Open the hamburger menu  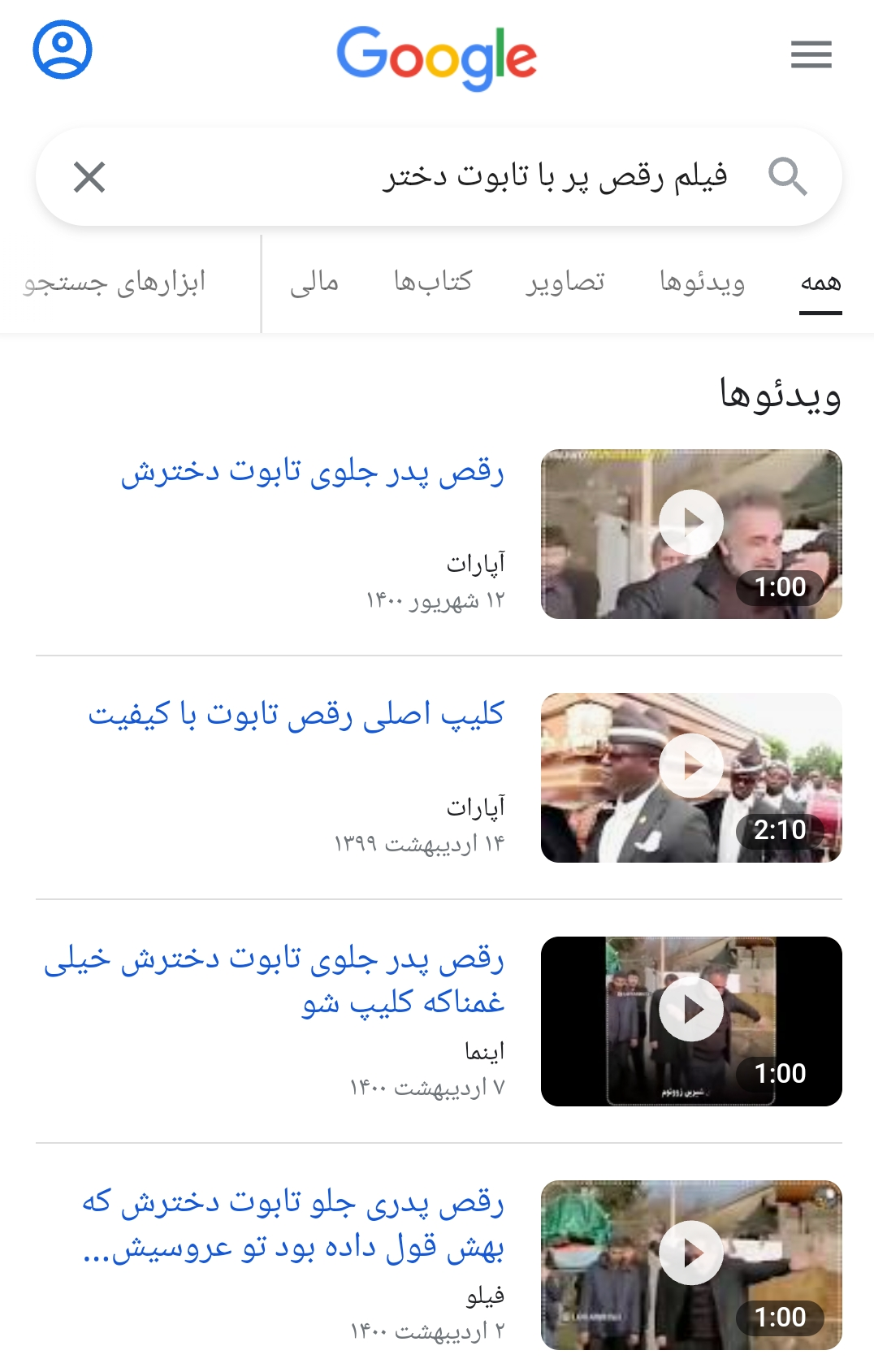811,54
